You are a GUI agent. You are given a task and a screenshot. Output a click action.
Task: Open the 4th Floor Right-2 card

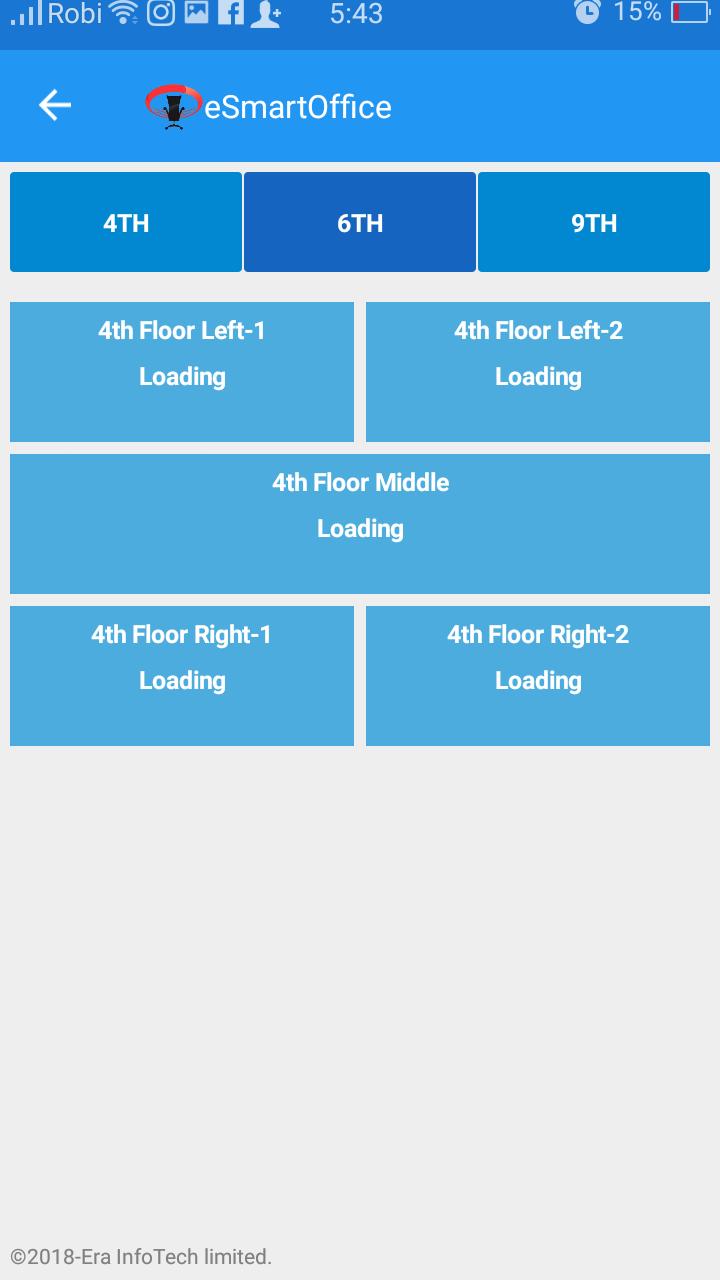point(538,676)
